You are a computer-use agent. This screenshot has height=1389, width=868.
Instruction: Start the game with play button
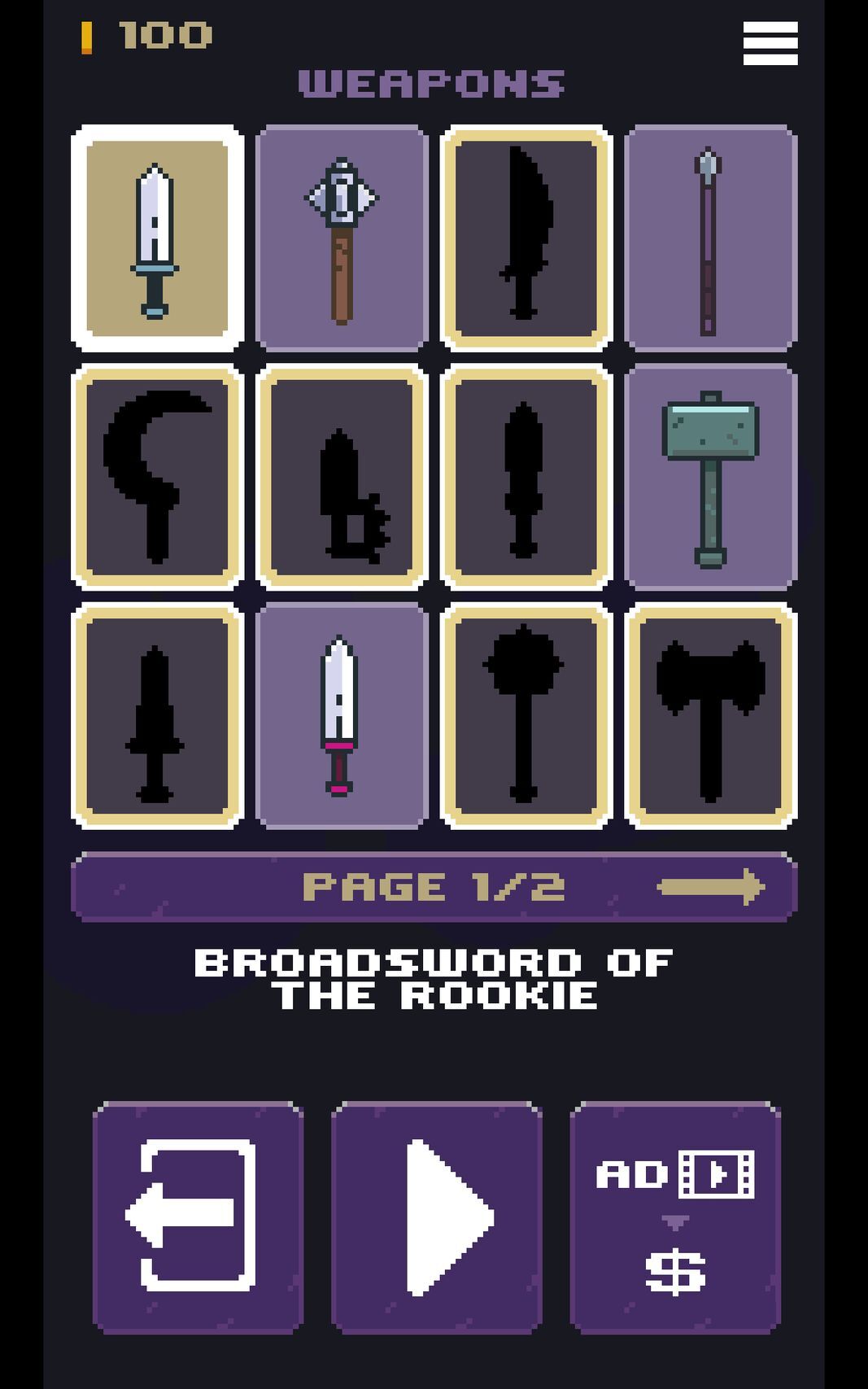pyautogui.click(x=437, y=1217)
